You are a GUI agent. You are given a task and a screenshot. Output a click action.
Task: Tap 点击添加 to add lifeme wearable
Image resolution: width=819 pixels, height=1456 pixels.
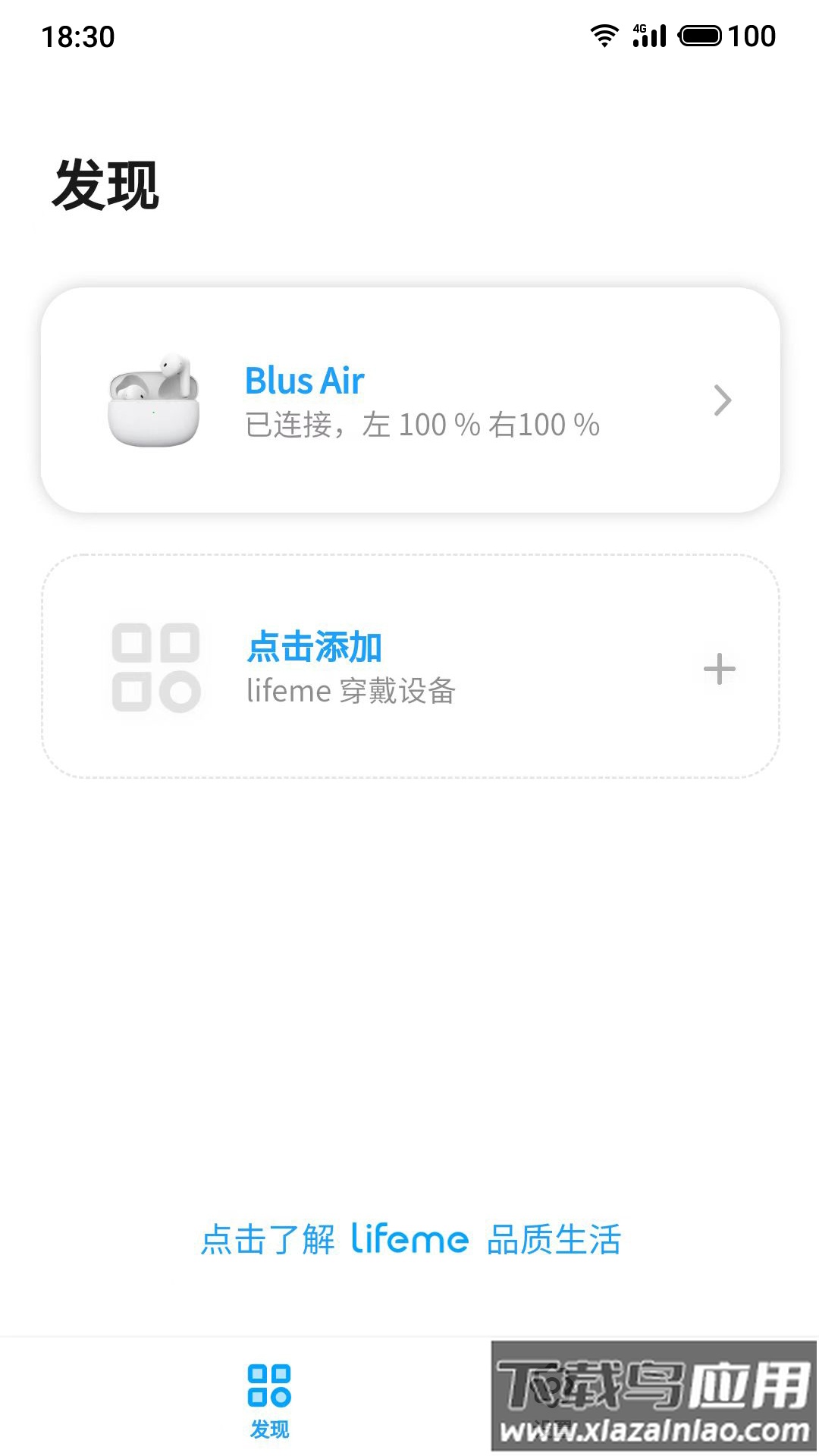coord(314,645)
